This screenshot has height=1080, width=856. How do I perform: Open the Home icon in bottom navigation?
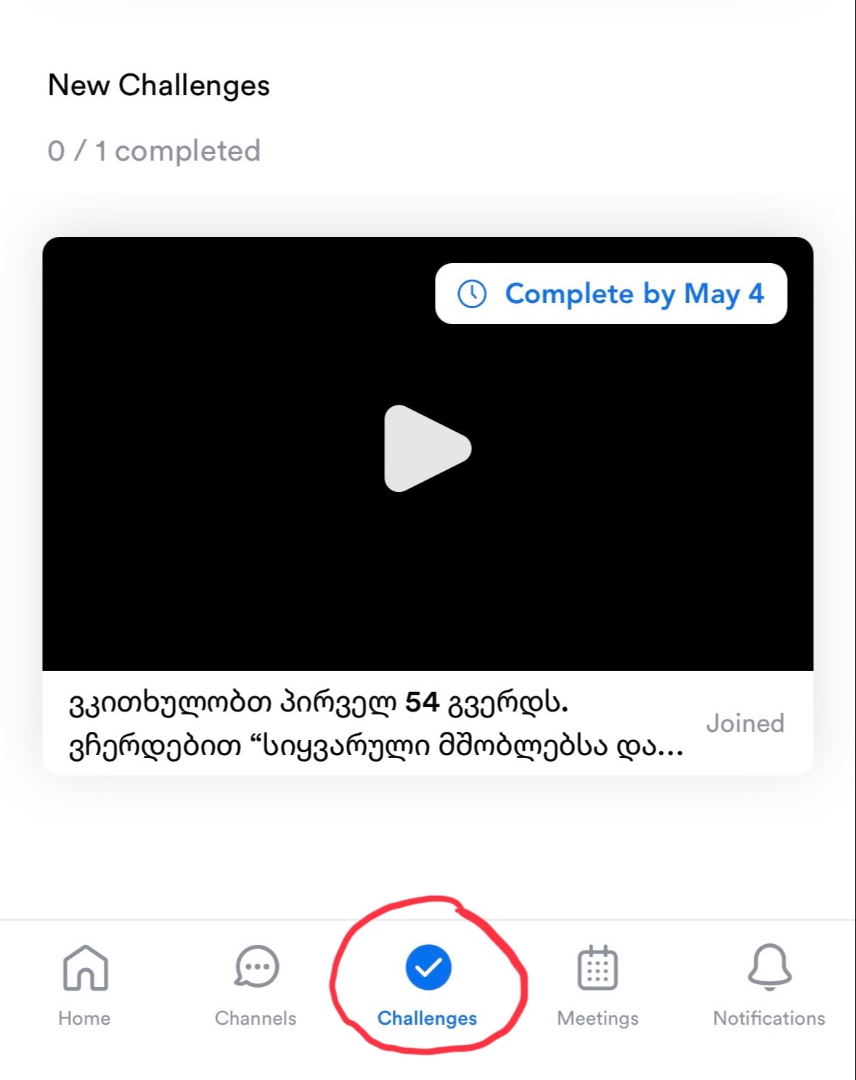[x=84, y=968]
